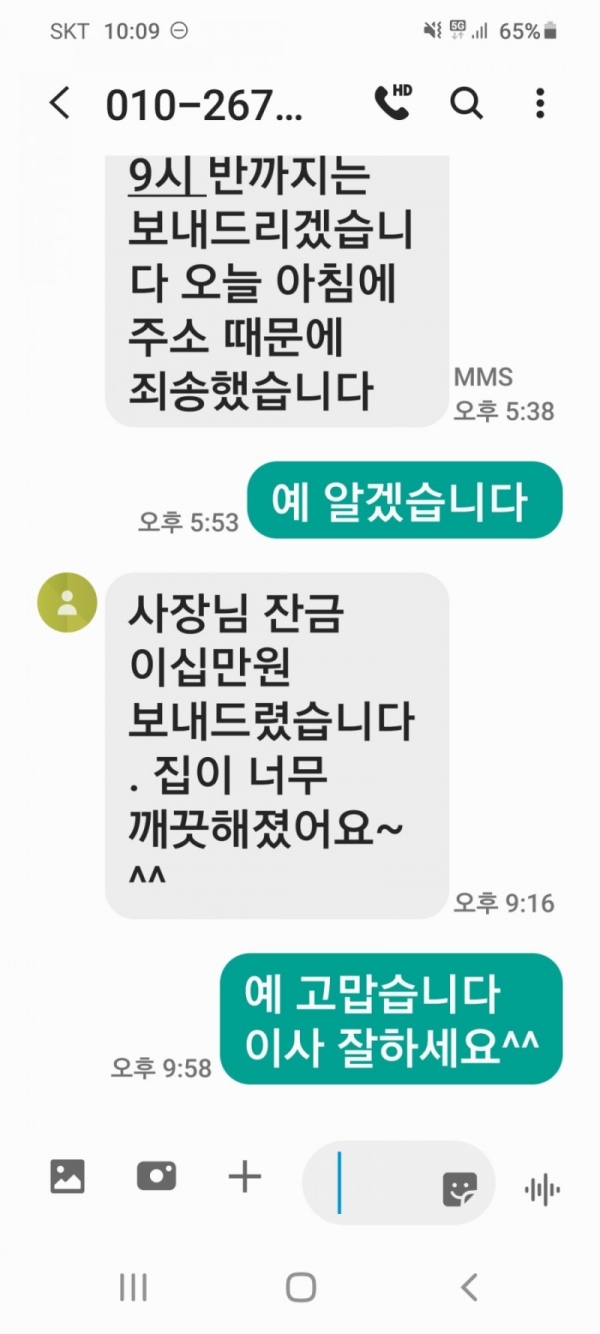Start an HD voice call to this number

point(392,103)
